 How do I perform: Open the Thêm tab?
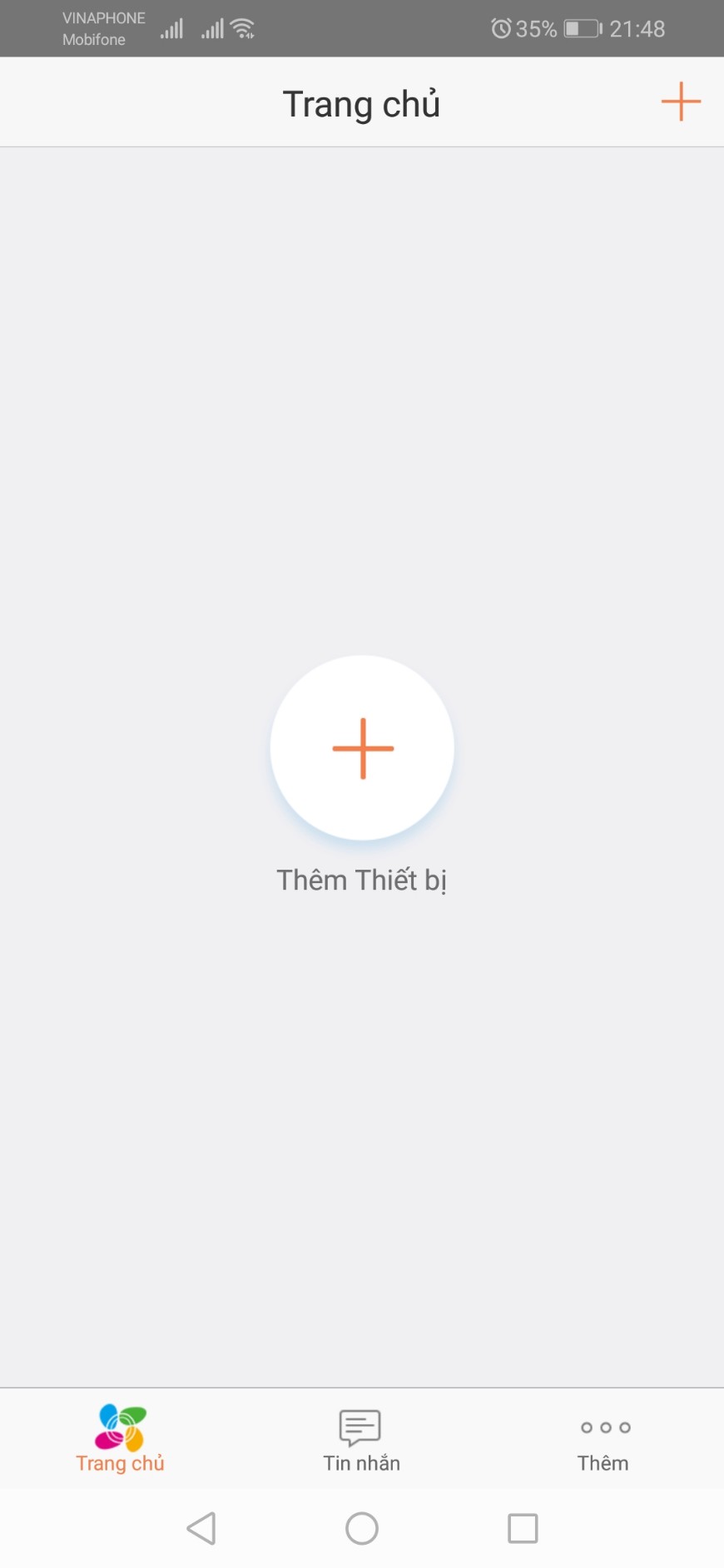(604, 1440)
